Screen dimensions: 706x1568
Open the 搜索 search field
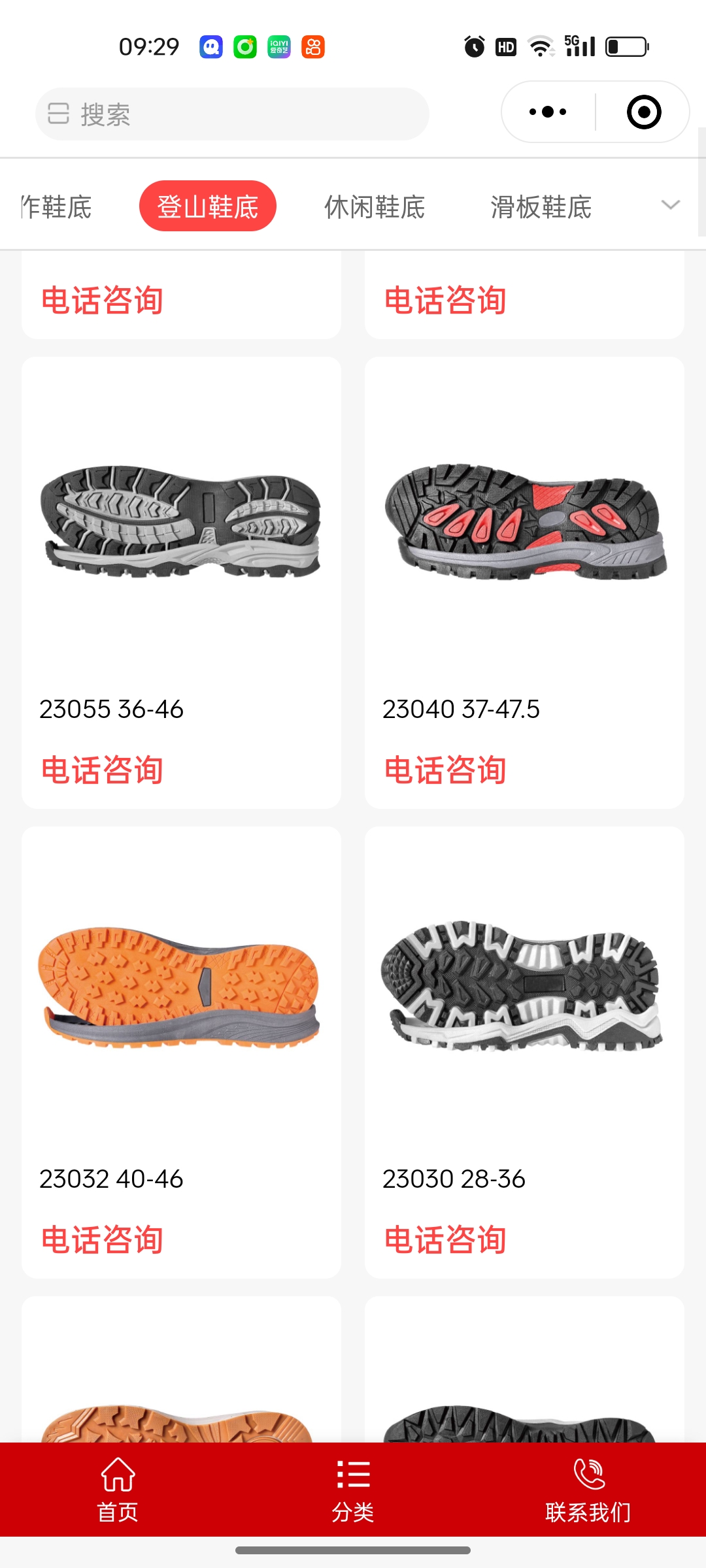[x=232, y=114]
